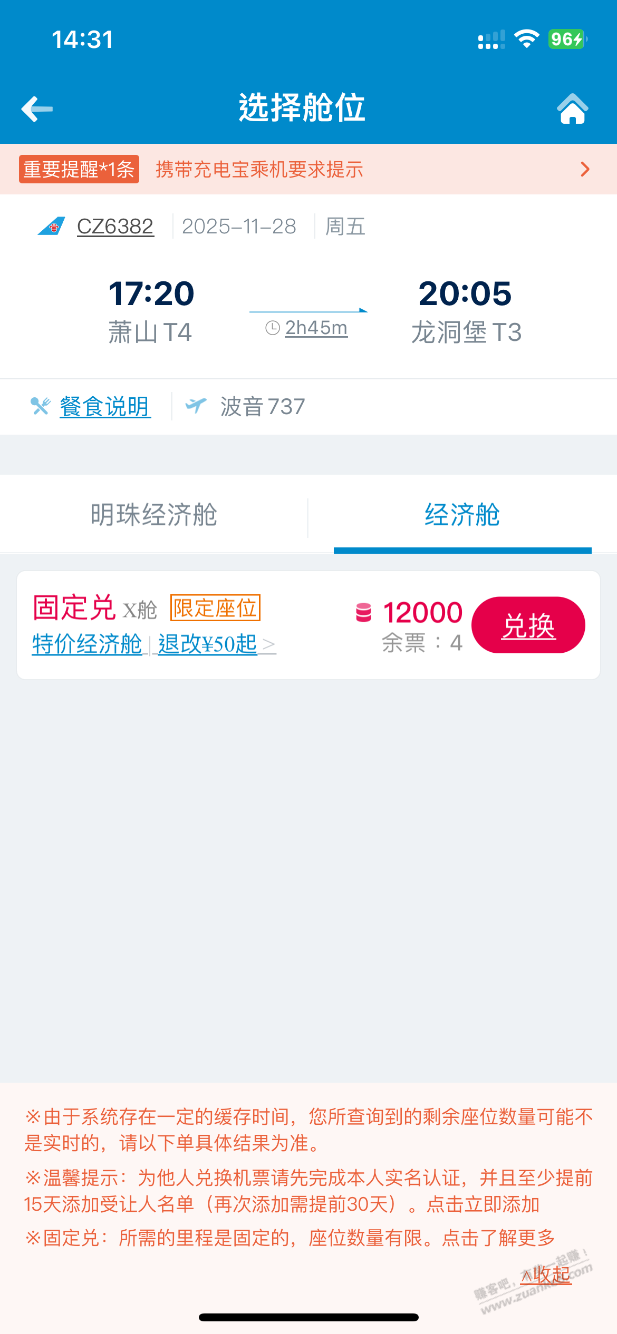This screenshot has width=617, height=1334.
Task: Go back using the top-left arrow
Action: tap(37, 109)
